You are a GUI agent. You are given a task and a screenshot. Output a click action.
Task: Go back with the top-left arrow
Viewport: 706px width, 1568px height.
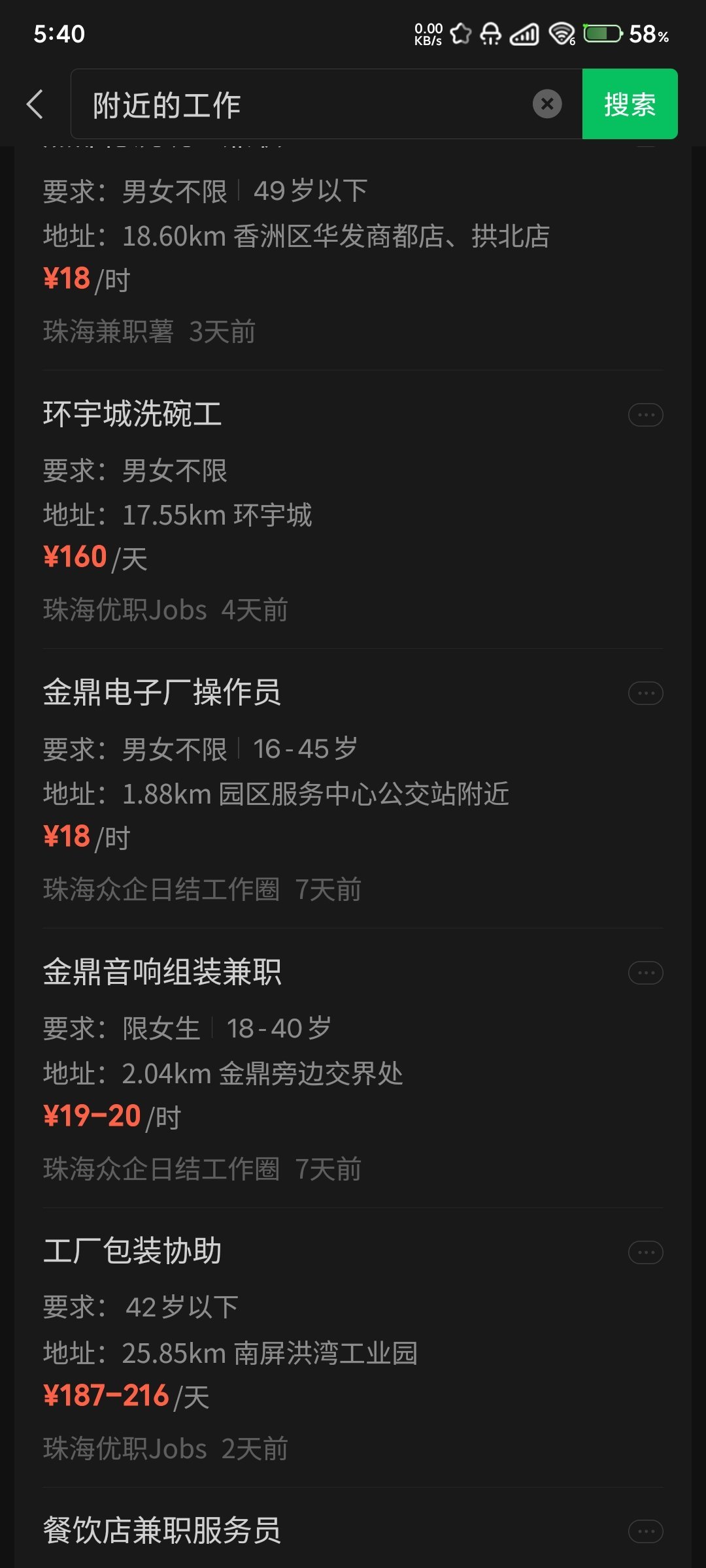click(x=35, y=105)
